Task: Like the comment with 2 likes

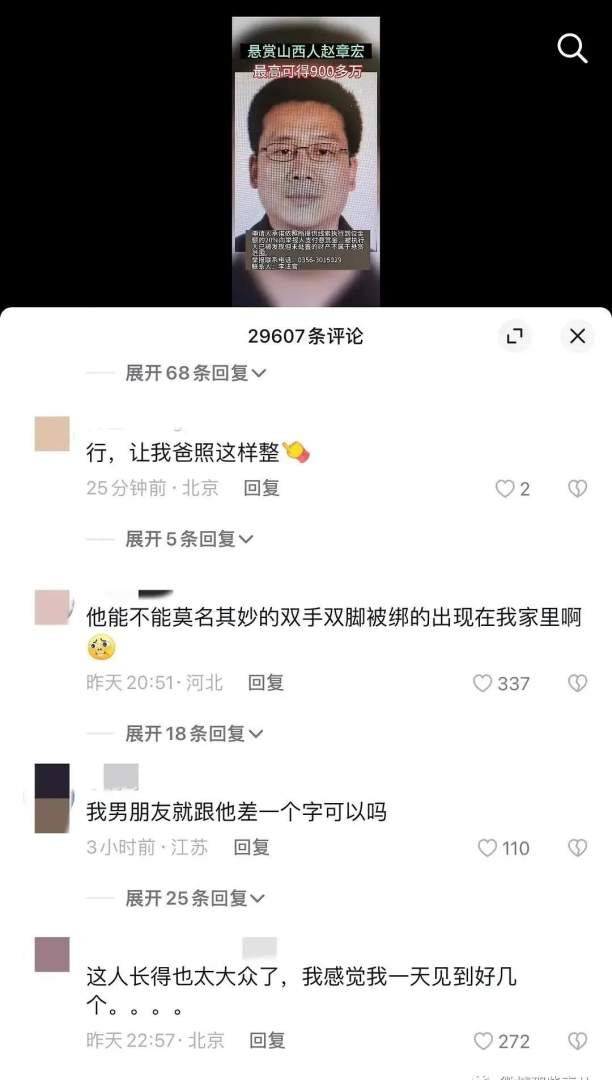Action: 506,489
